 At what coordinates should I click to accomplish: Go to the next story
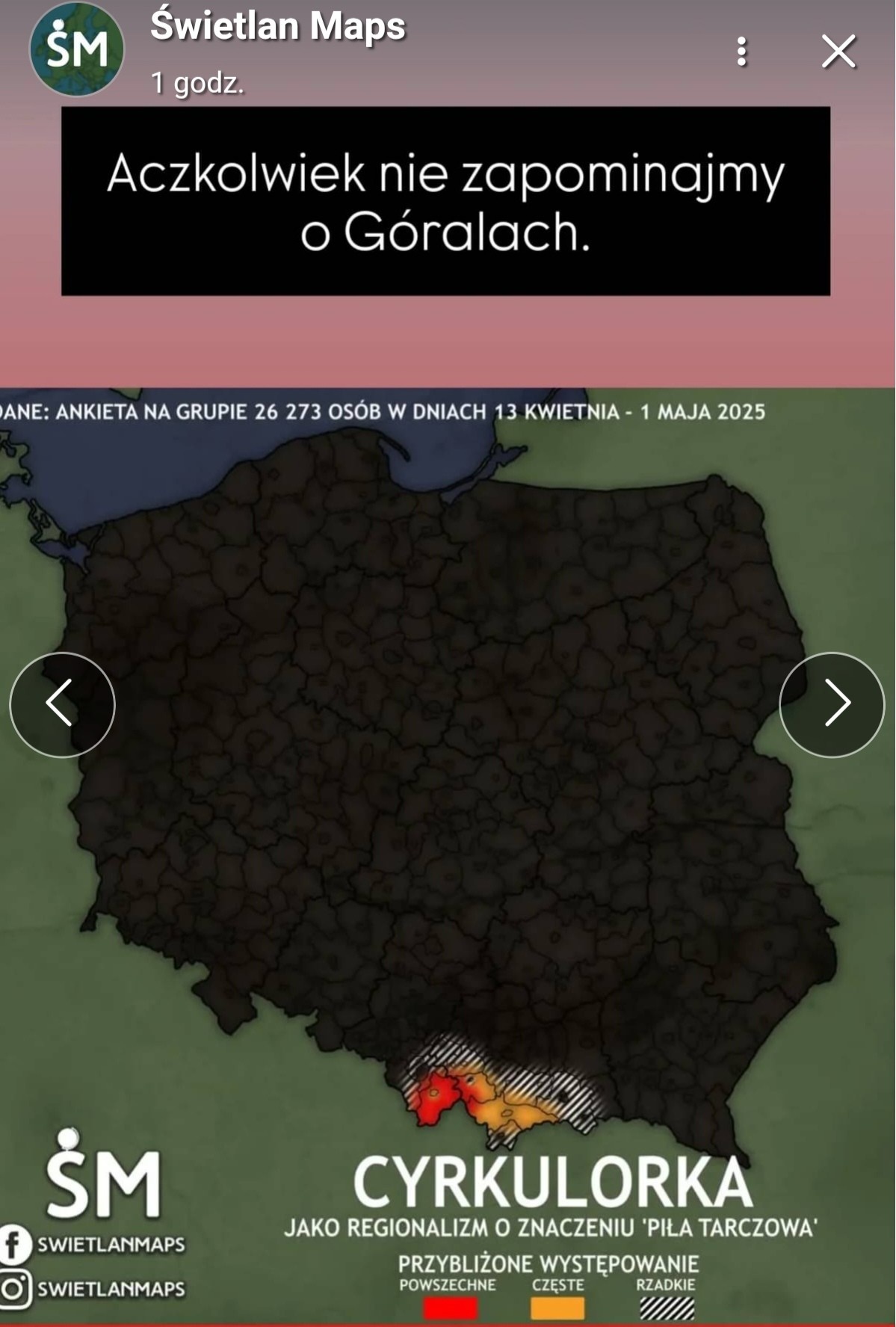tap(831, 704)
